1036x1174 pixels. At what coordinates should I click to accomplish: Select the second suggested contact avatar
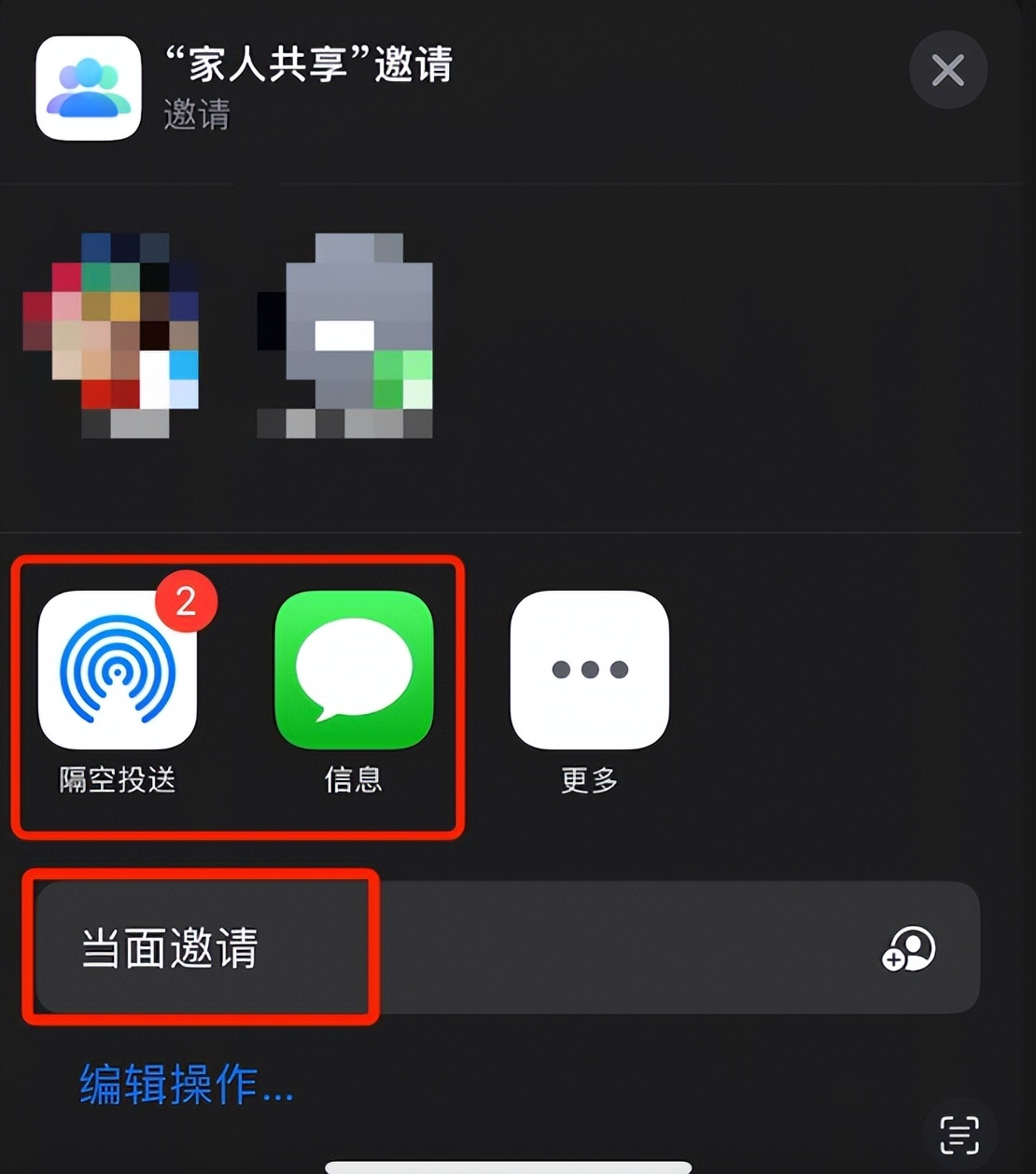point(347,336)
